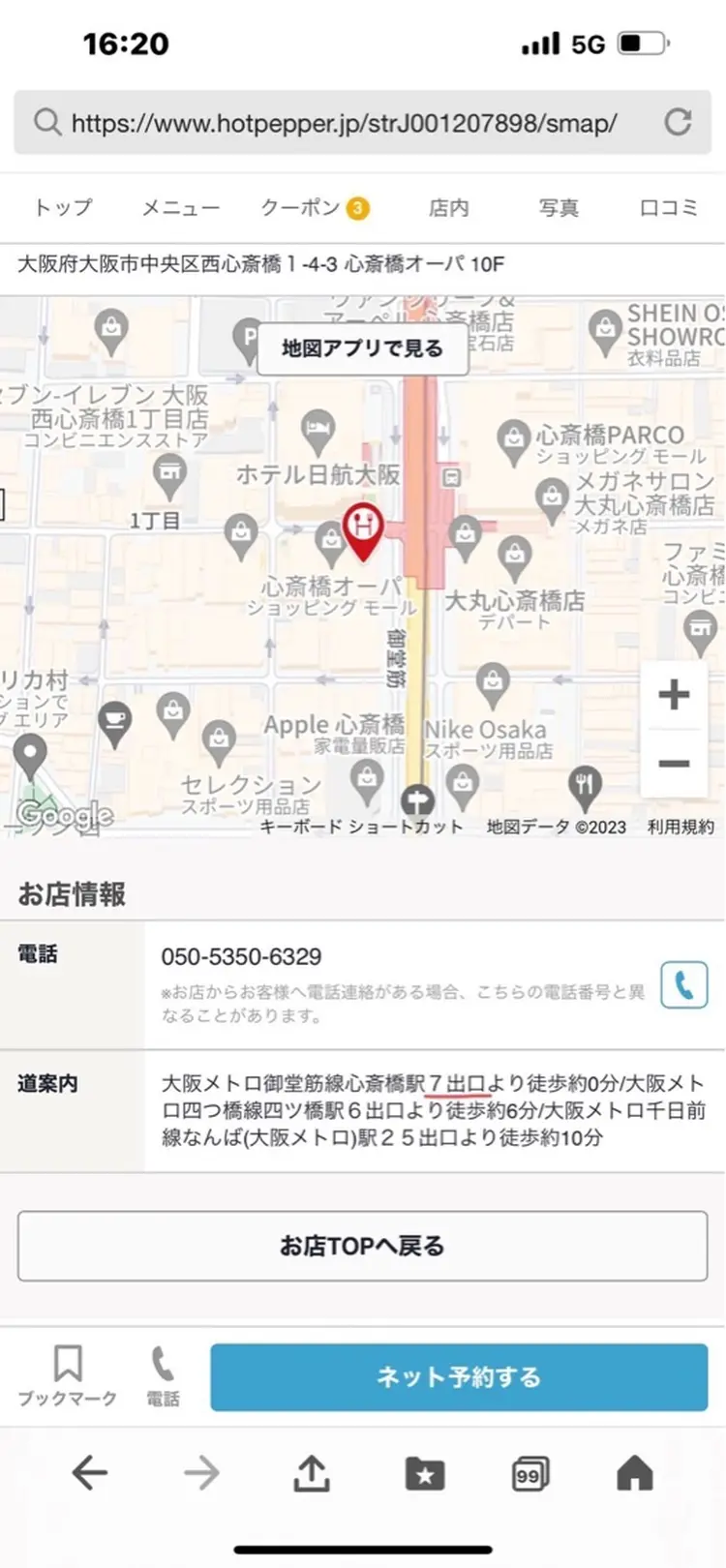Screen dimensions: 726x1568
Task: Open the 写真 tab
Action: (x=559, y=207)
